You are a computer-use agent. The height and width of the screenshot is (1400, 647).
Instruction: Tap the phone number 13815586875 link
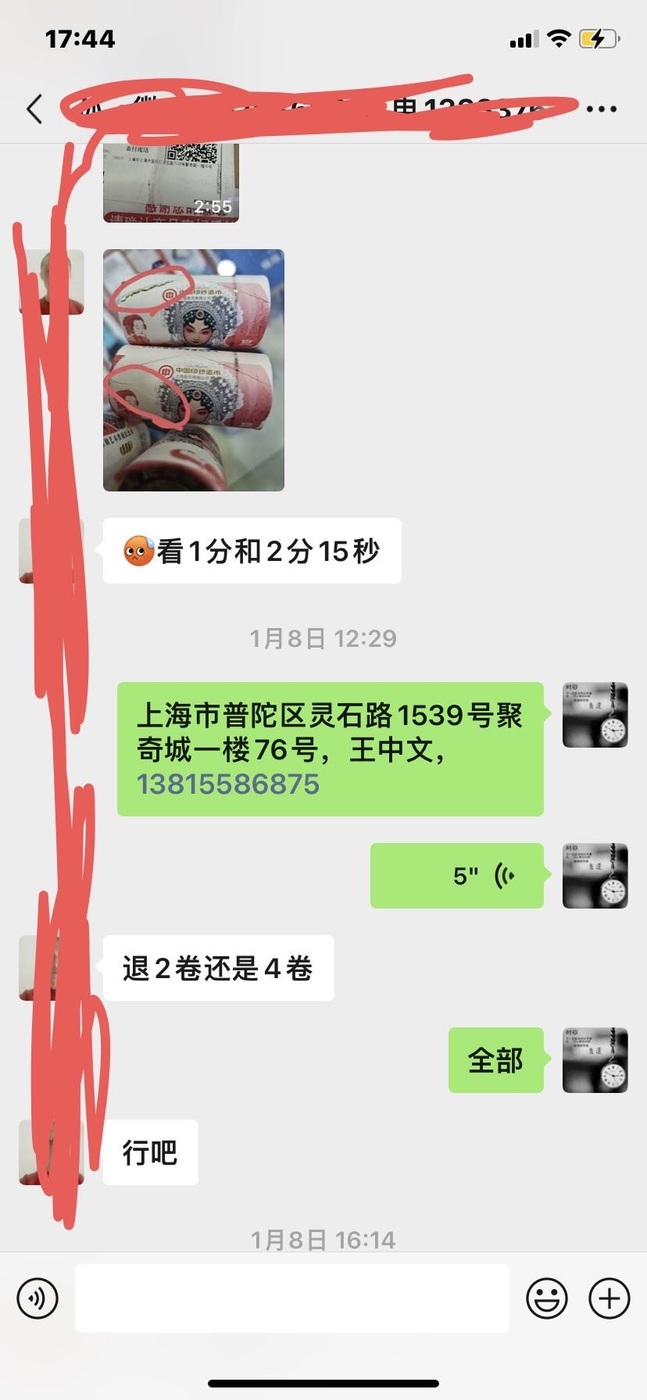(x=228, y=783)
